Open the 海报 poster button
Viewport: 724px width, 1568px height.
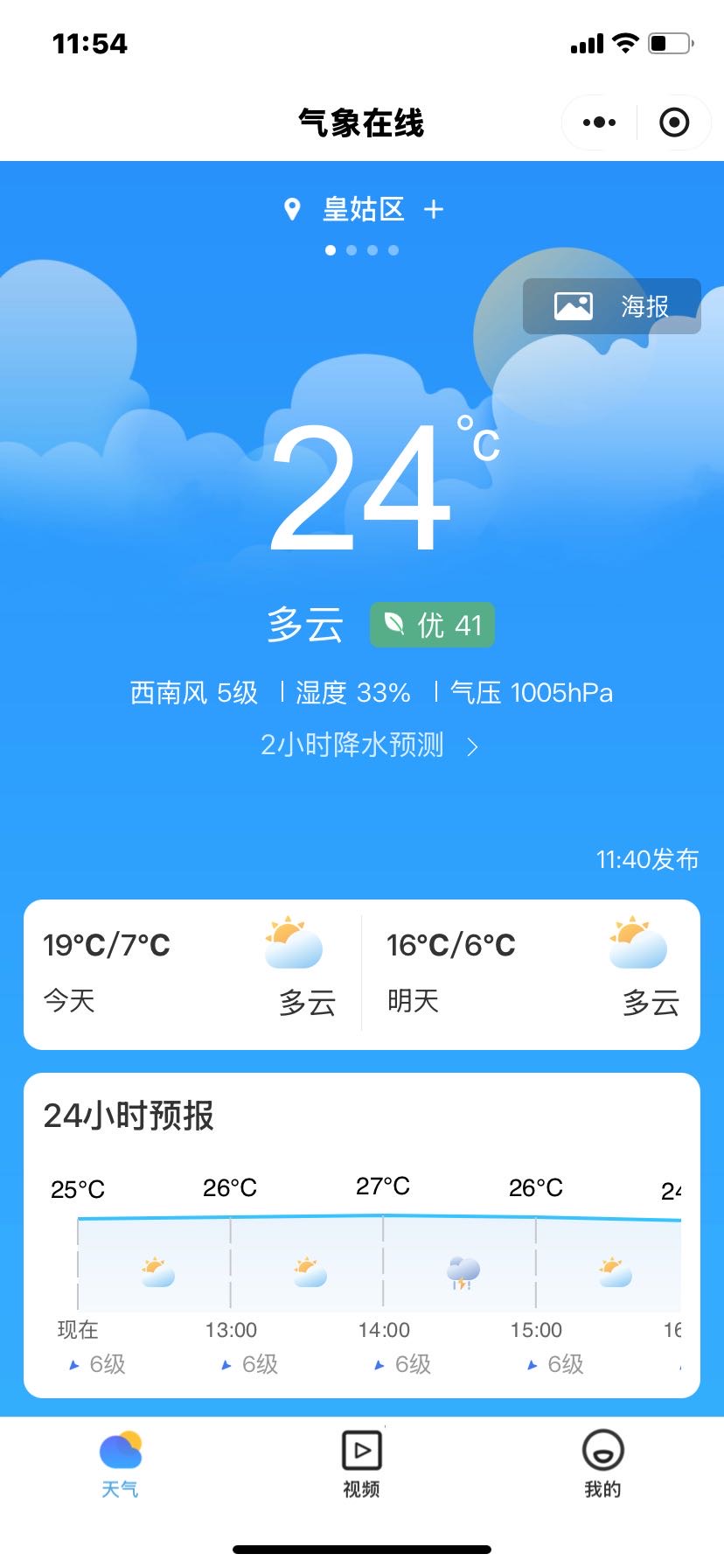[612, 306]
